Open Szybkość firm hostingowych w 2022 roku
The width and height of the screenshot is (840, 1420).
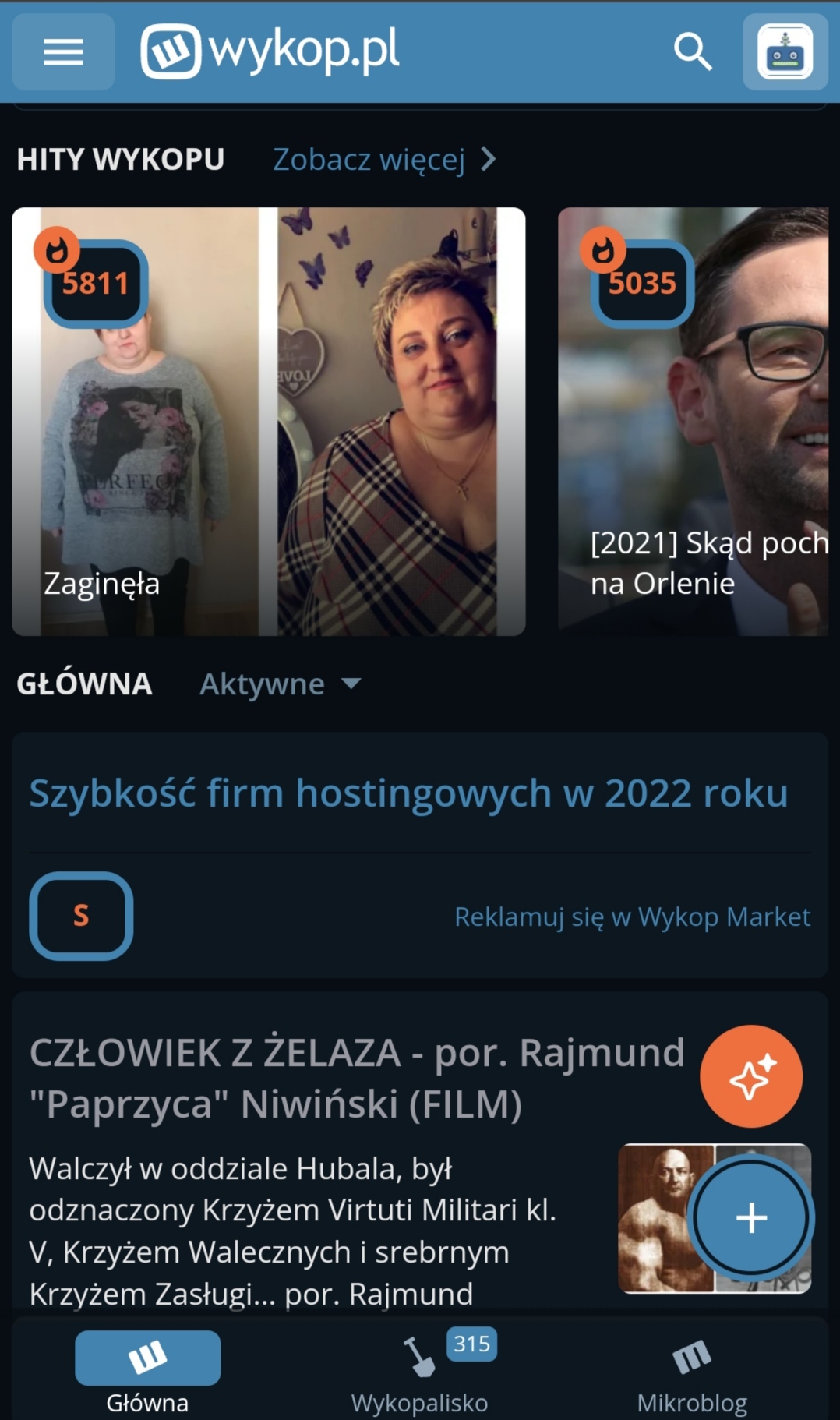coord(408,793)
